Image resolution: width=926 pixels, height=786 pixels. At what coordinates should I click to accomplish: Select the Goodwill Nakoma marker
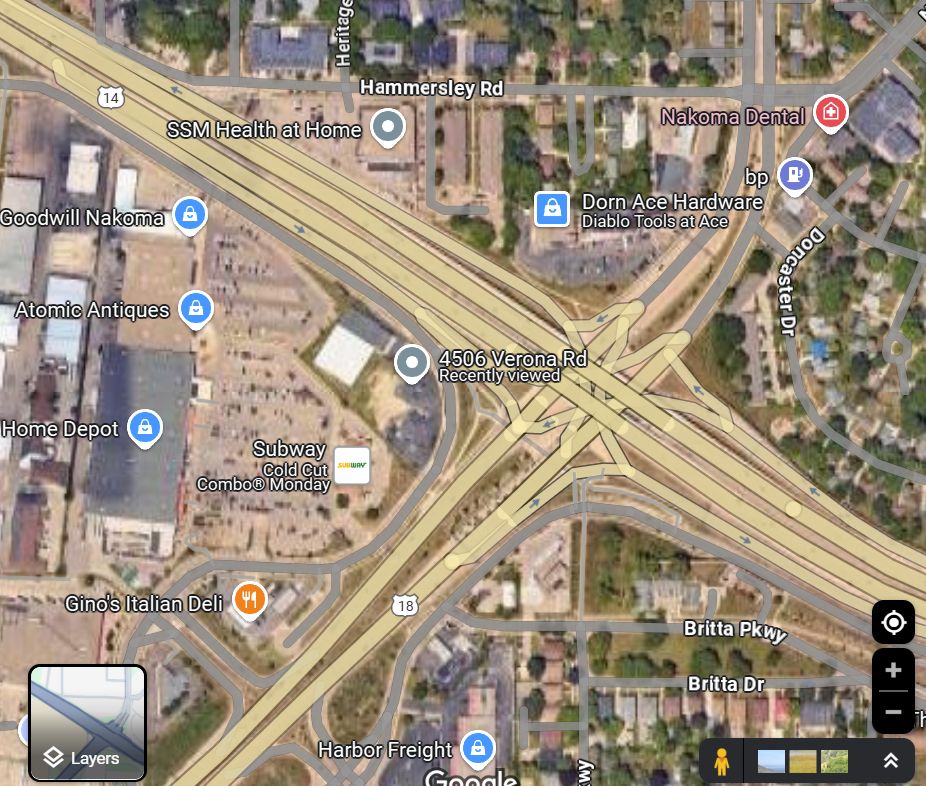point(189,213)
